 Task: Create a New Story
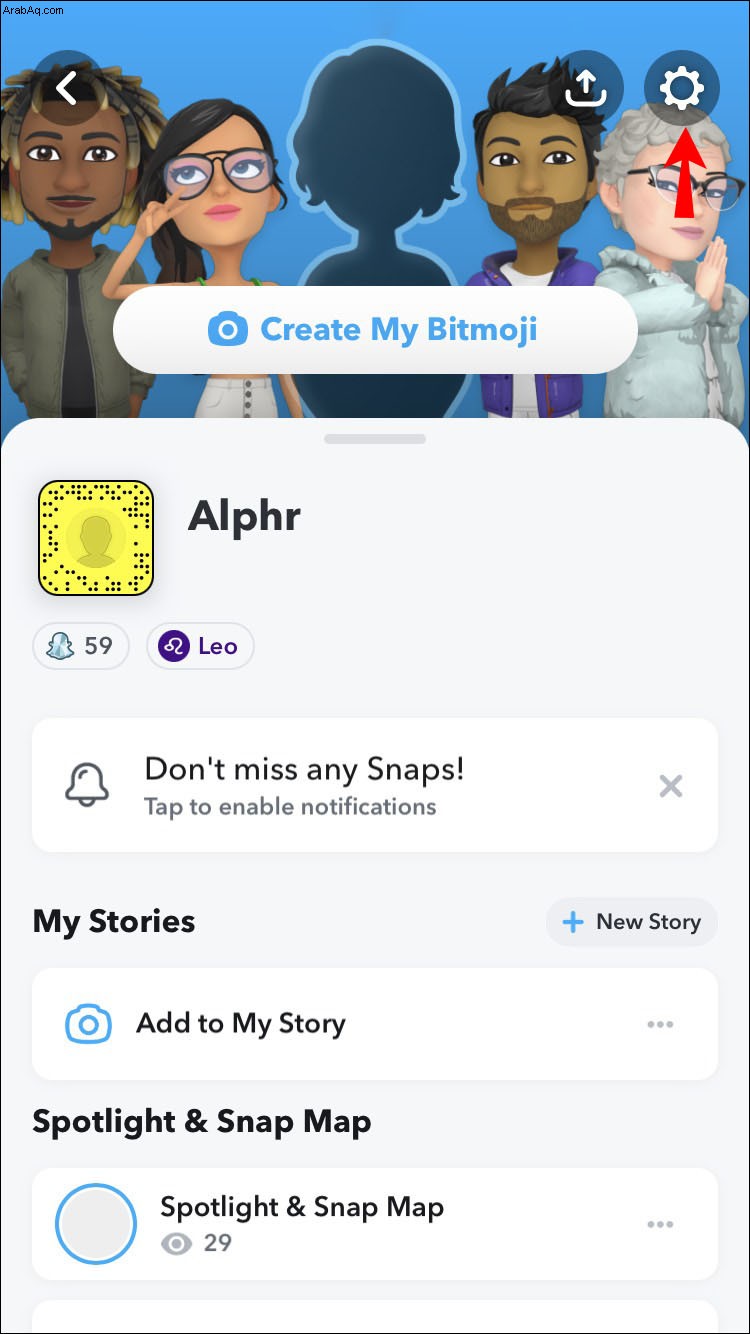[631, 921]
